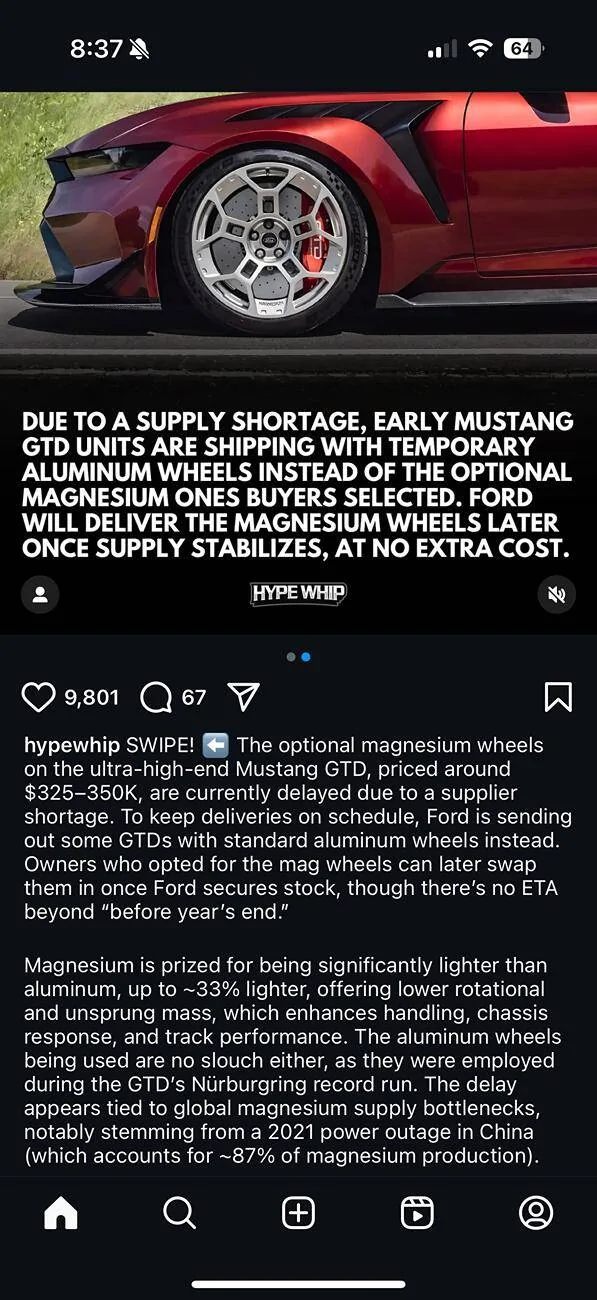
Task: Create a new post with plus icon
Action: 299,1213
